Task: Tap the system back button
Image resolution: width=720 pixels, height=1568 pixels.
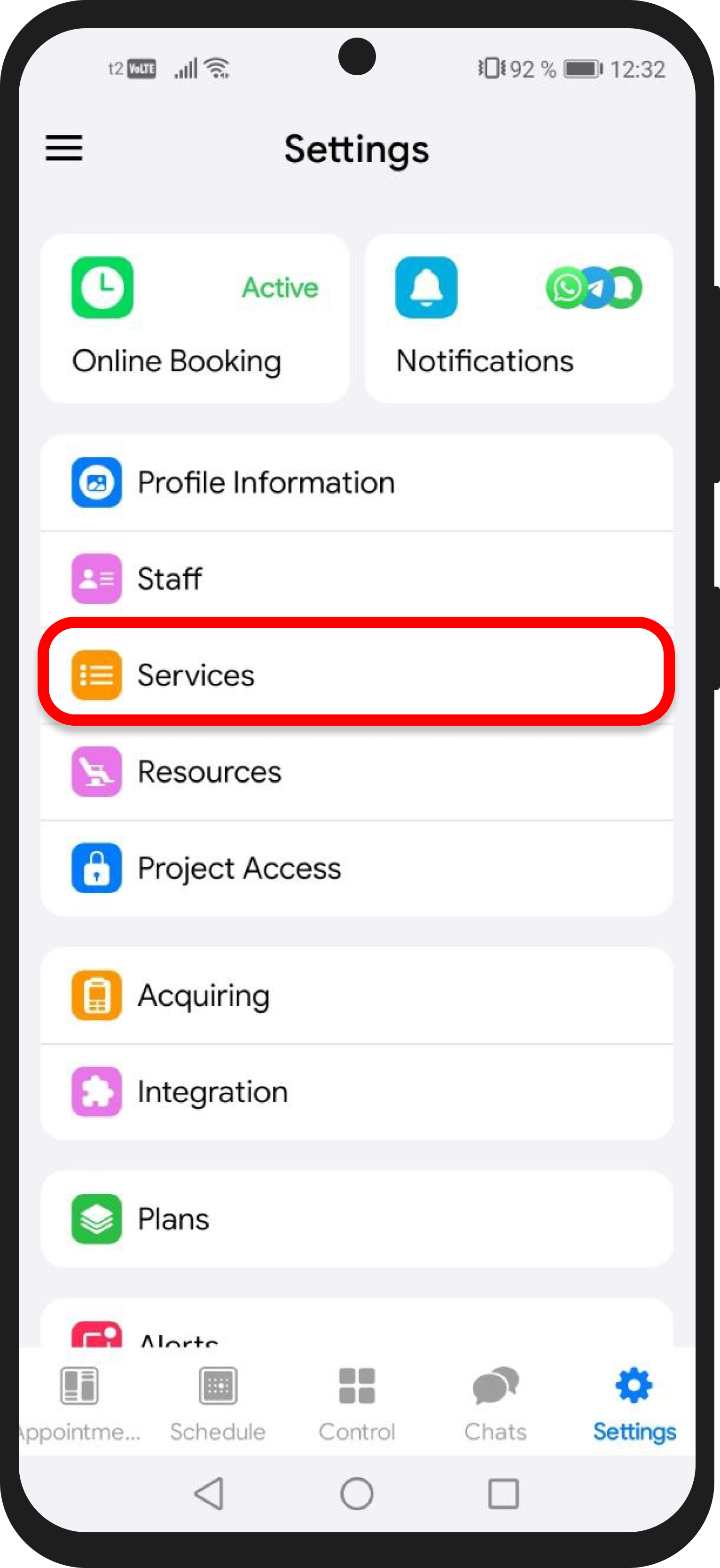Action: click(x=209, y=1493)
